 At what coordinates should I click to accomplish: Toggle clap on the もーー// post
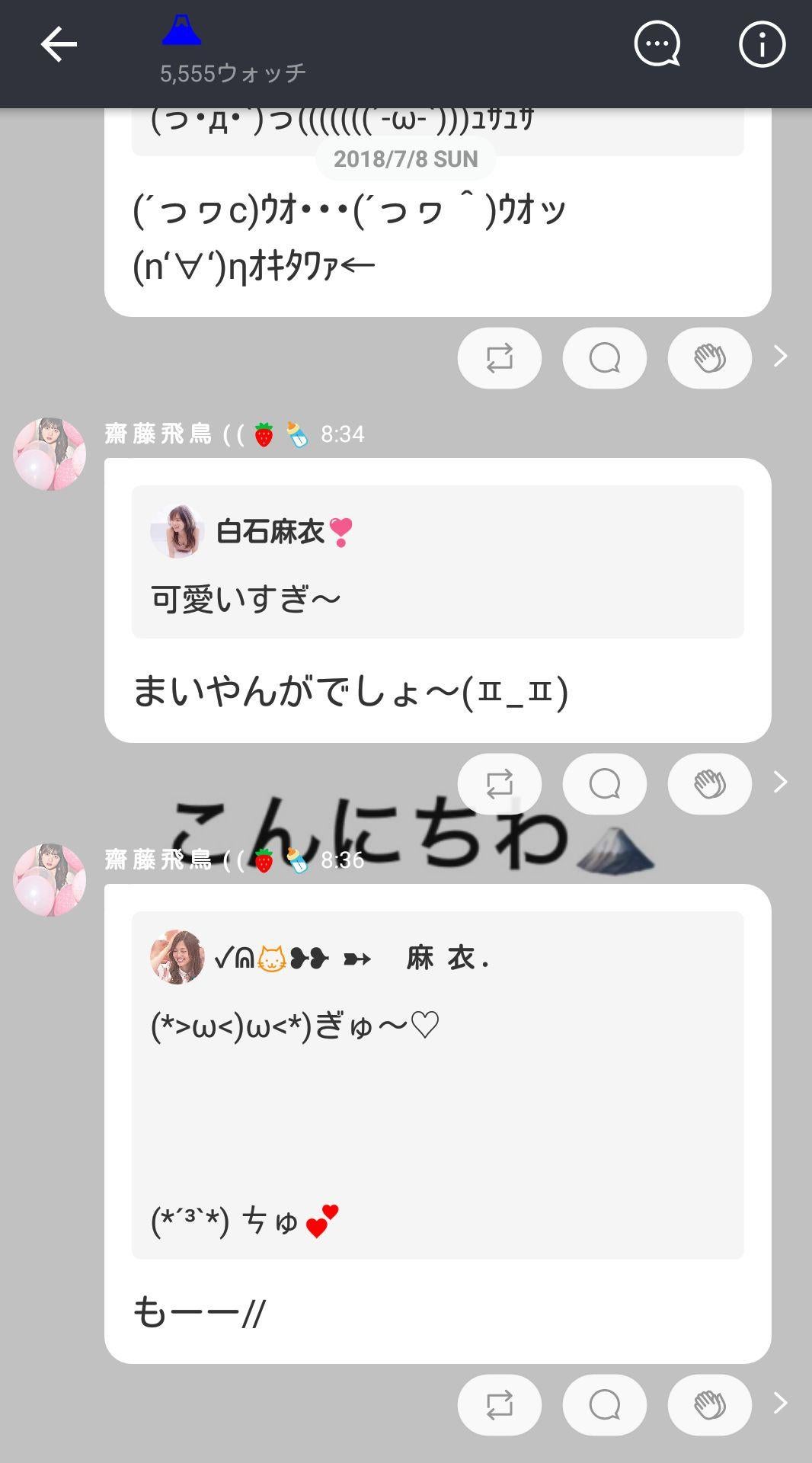pos(708,1404)
